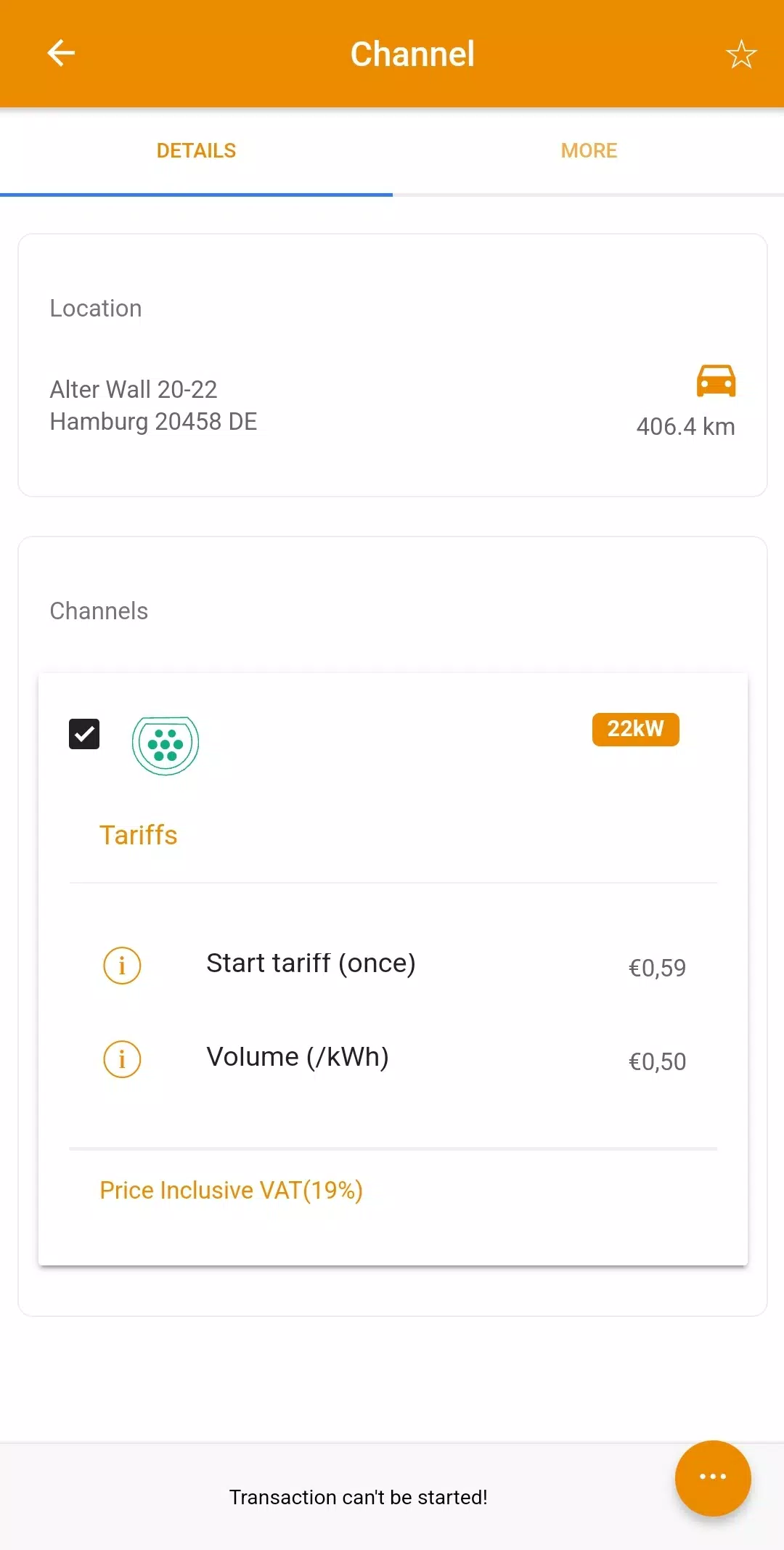Expand the Channels card
The height and width of the screenshot is (1550, 784).
coord(99,611)
